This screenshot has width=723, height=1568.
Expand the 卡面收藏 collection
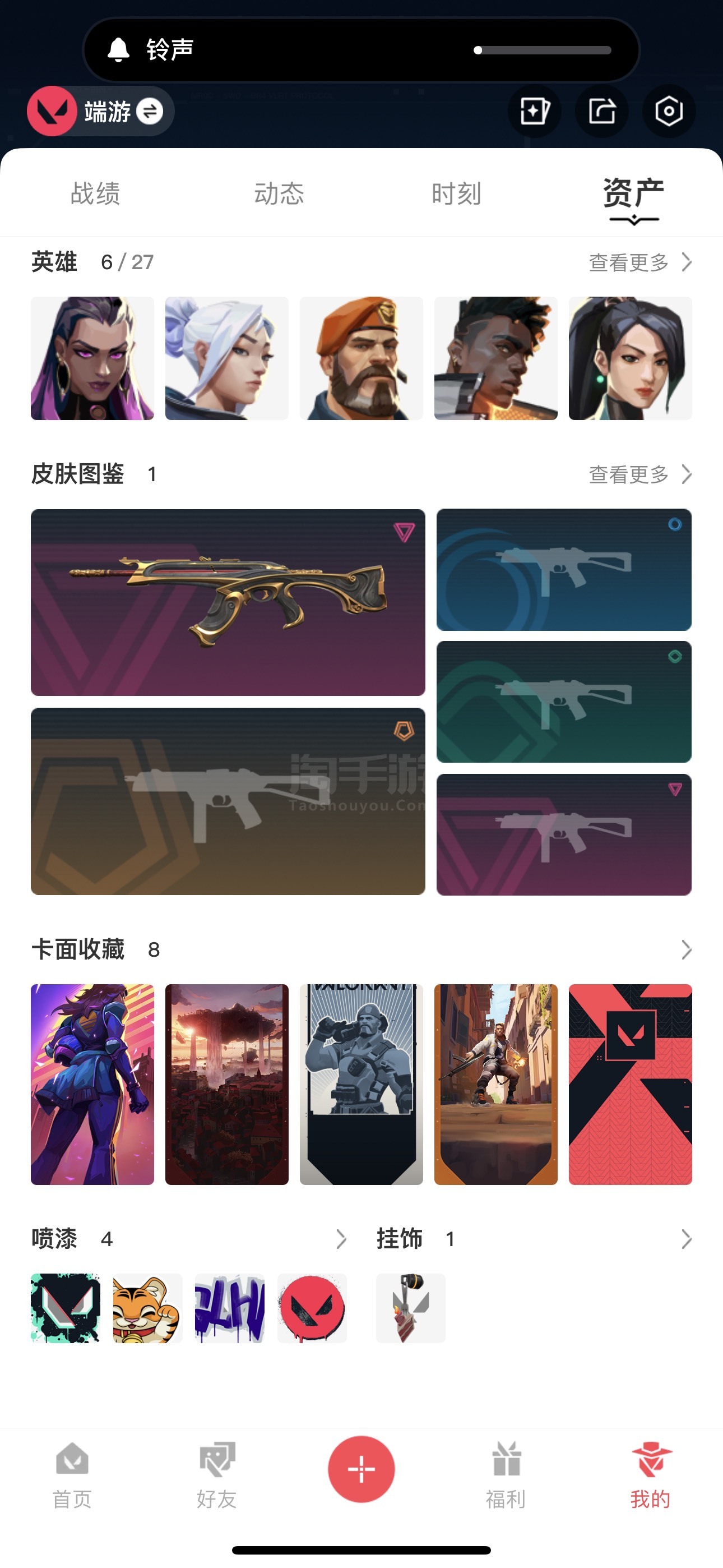pyautogui.click(x=686, y=949)
